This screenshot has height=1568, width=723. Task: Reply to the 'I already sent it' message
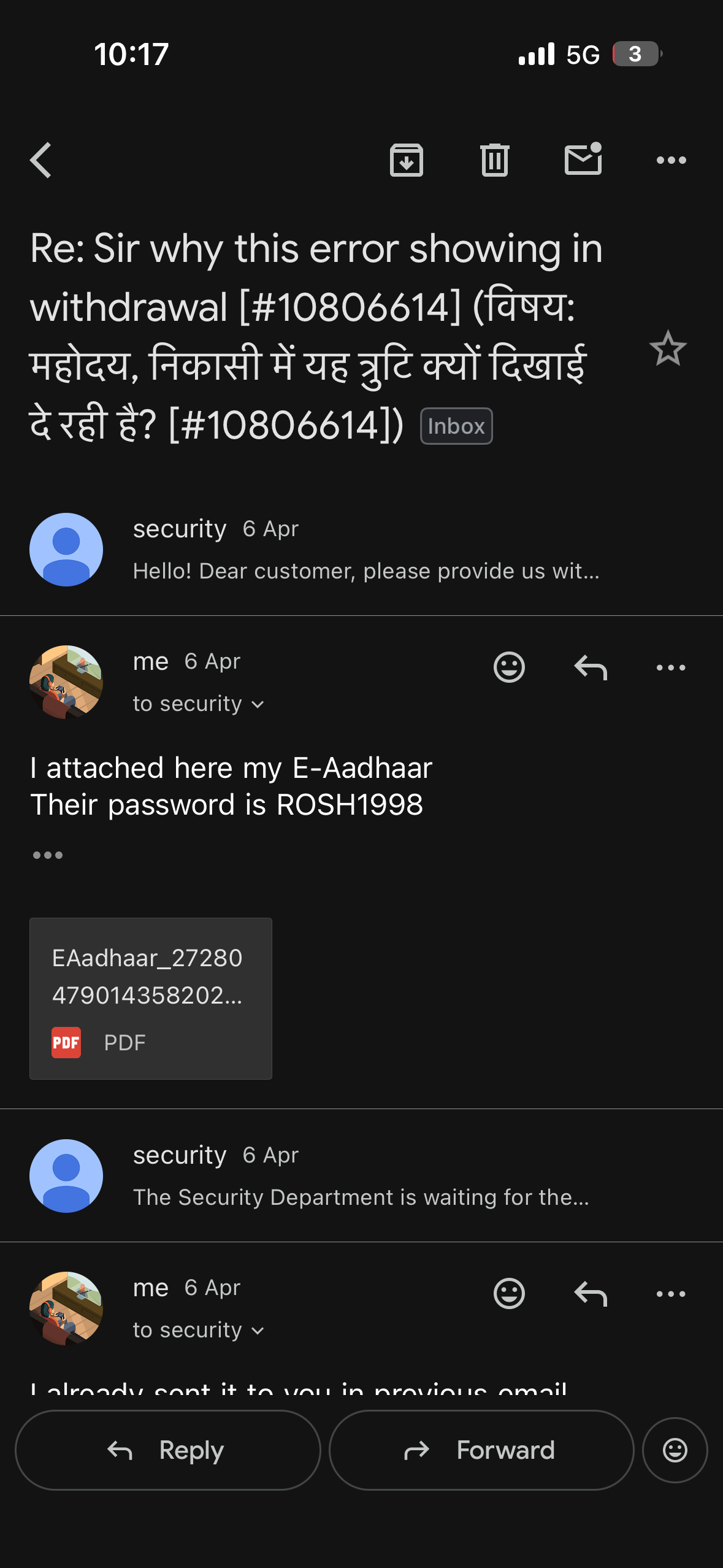click(590, 1294)
